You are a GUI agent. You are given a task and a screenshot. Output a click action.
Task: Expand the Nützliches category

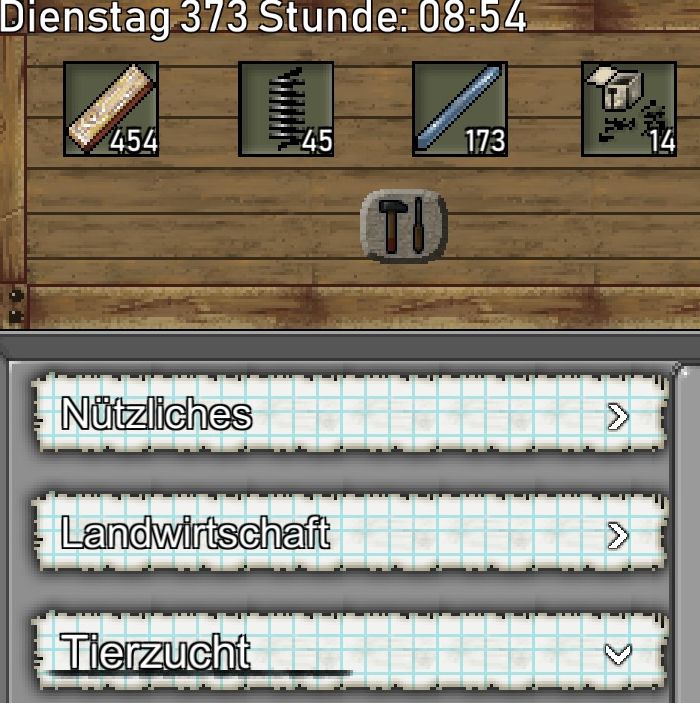[x=350, y=415]
